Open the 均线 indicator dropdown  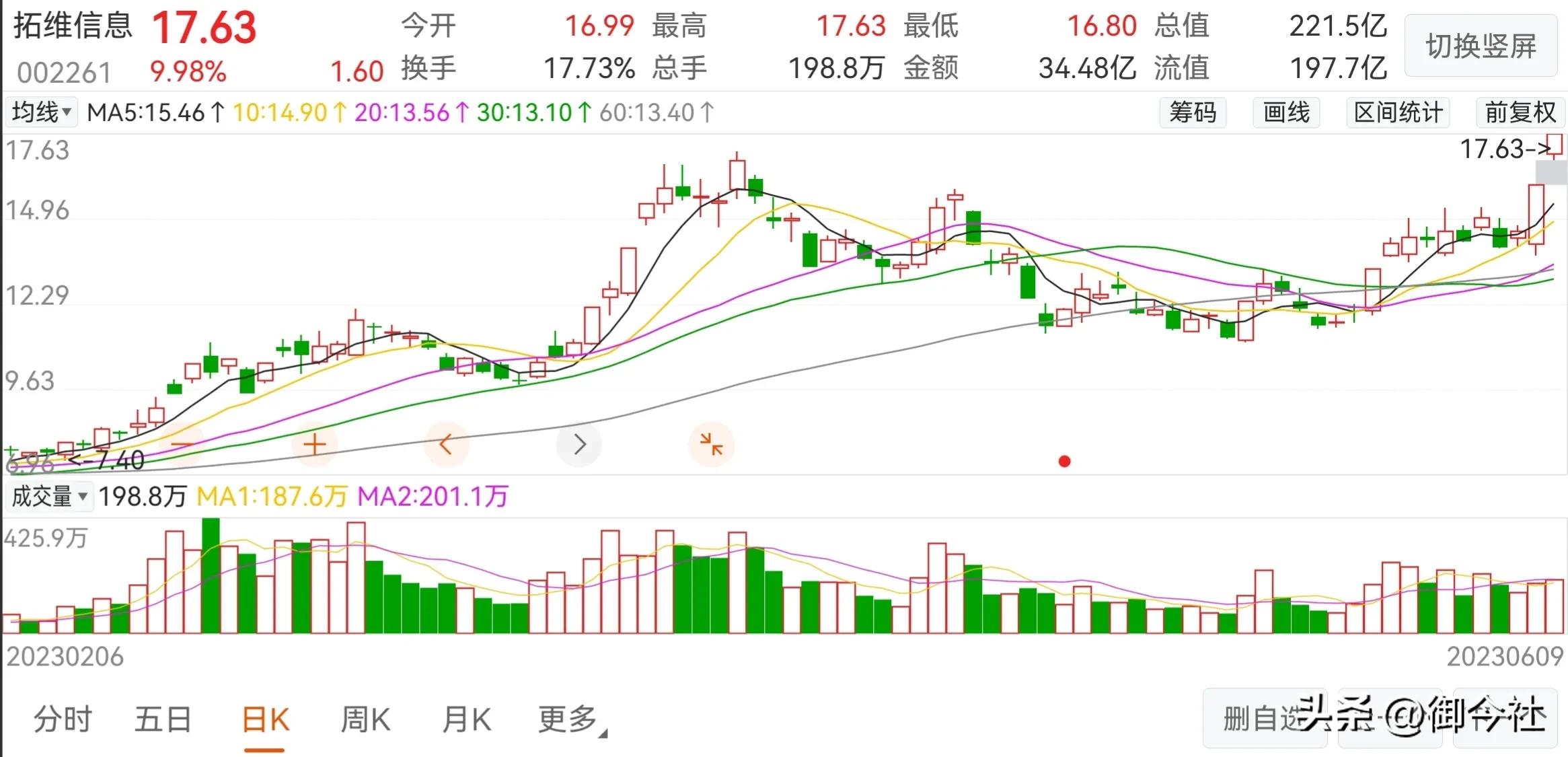pyautogui.click(x=41, y=112)
